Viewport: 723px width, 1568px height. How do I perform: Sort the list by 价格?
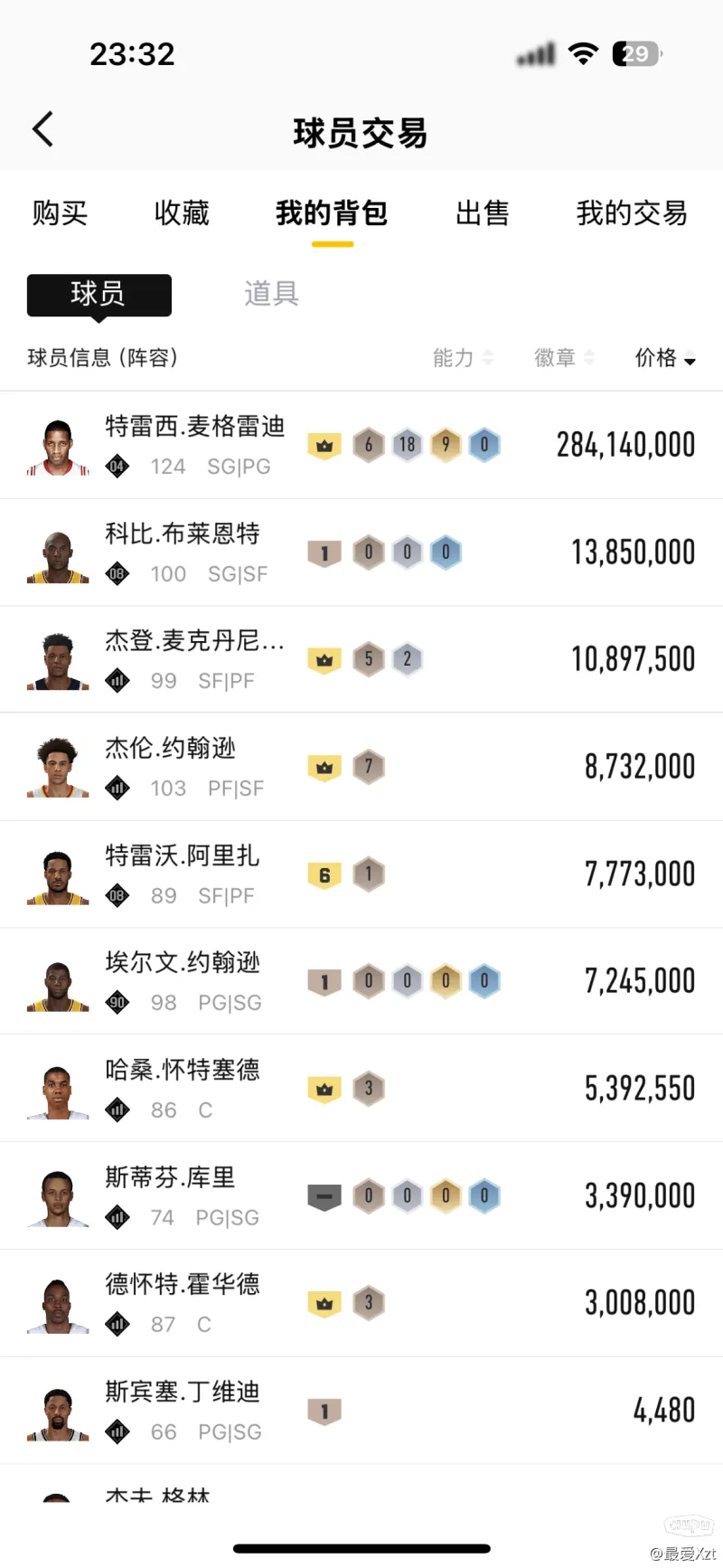tap(665, 358)
